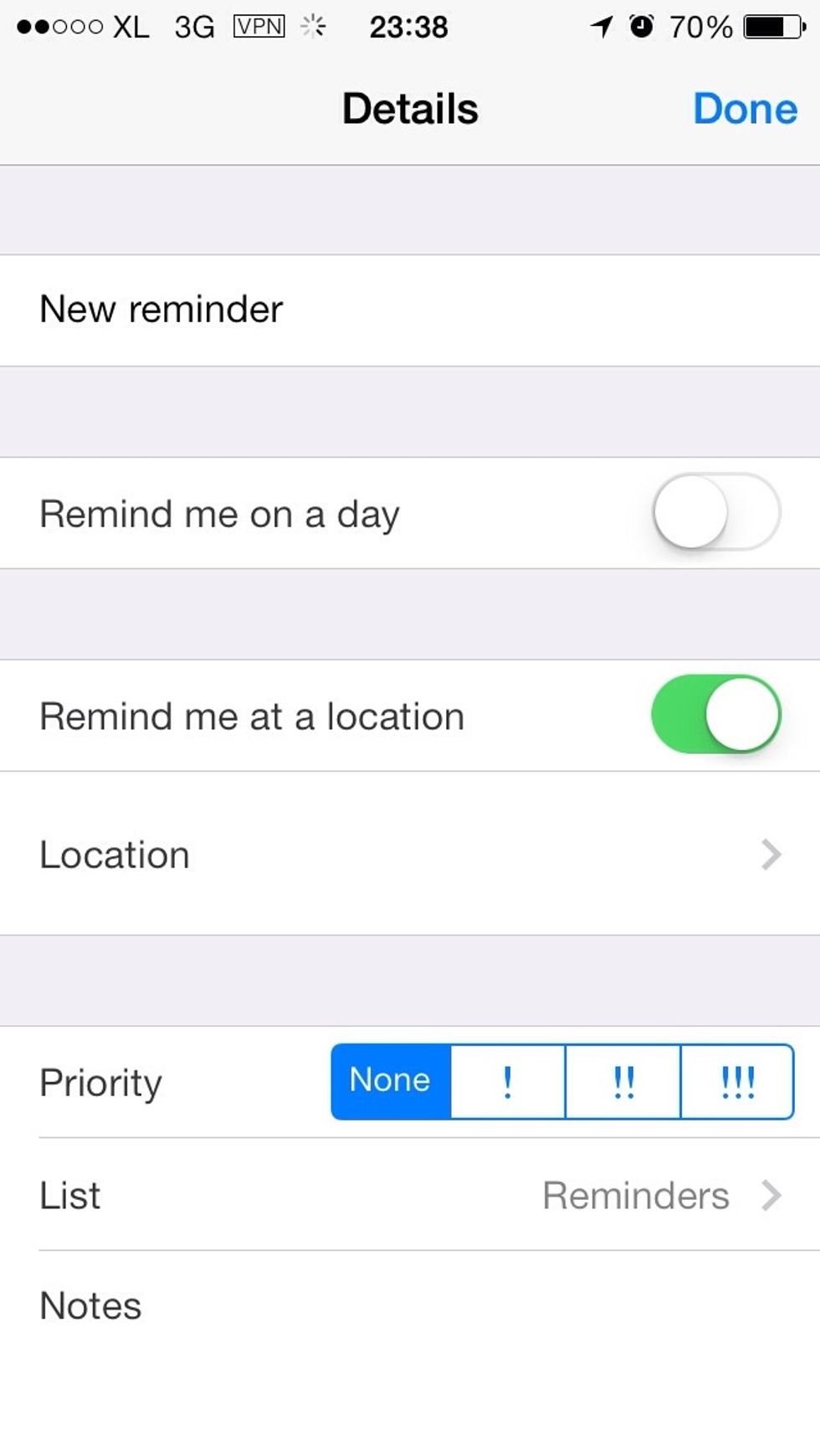This screenshot has width=820, height=1456.
Task: Open the Reminders list selector
Action: (x=638, y=1195)
